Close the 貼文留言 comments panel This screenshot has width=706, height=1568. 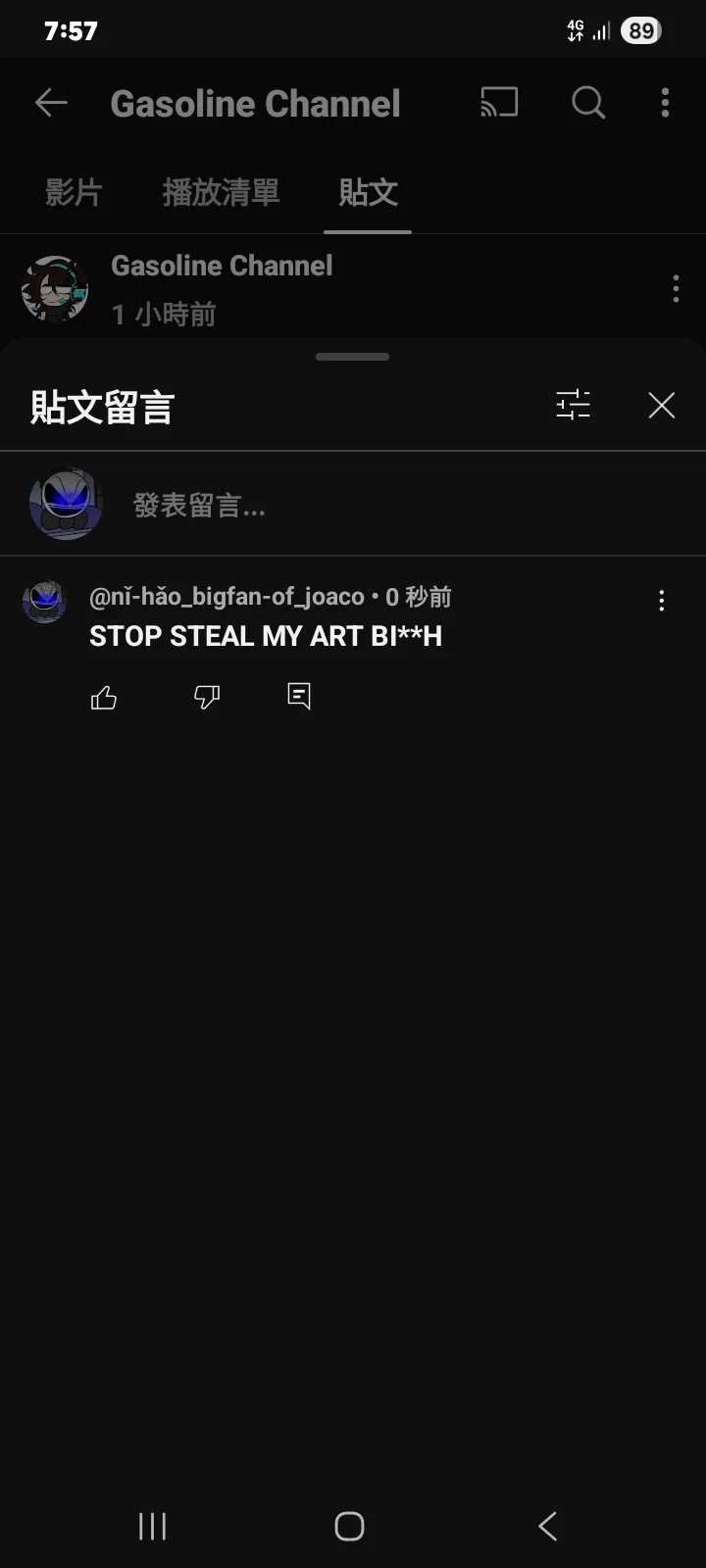662,405
